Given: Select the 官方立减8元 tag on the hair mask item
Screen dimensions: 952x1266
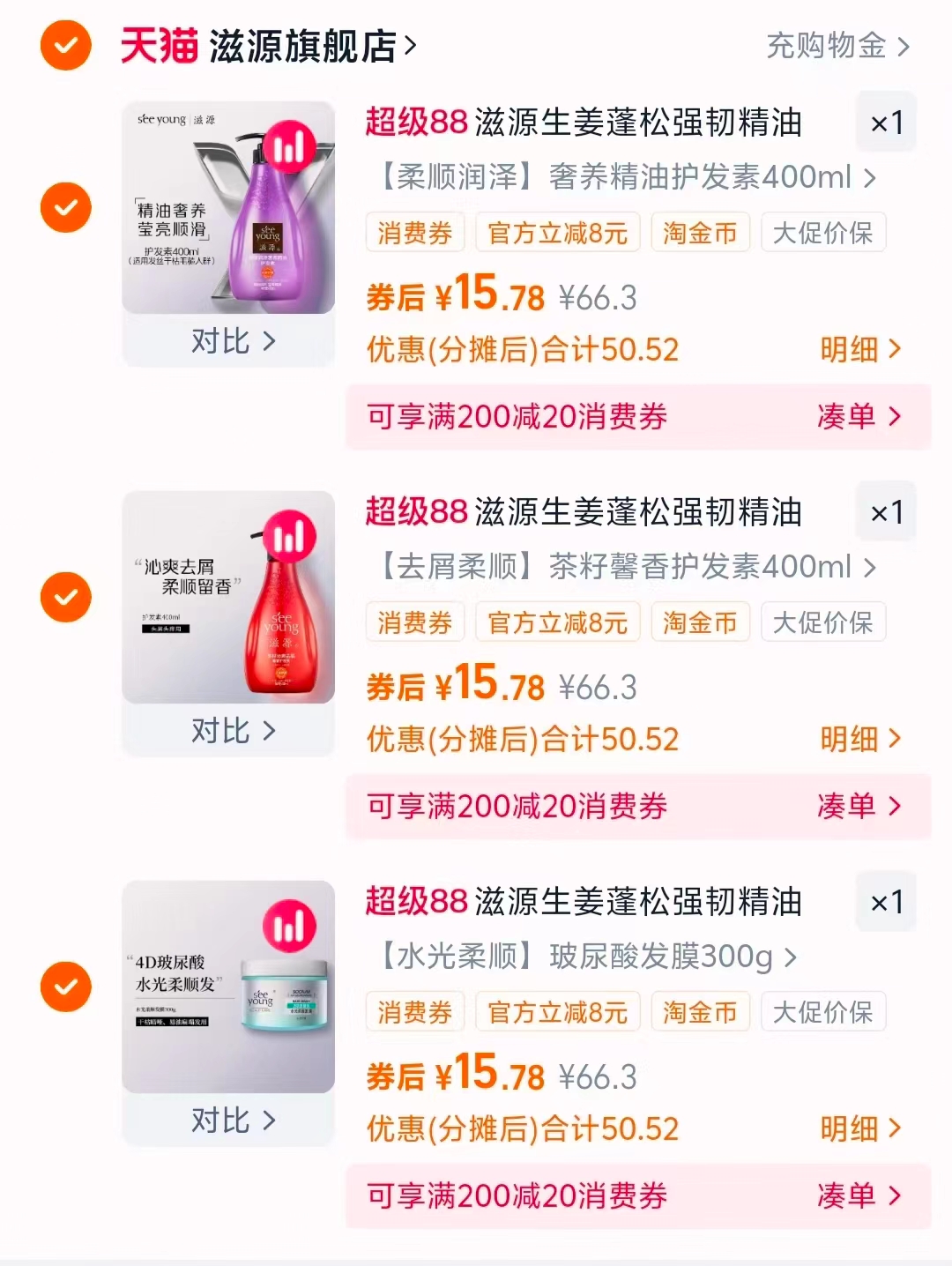Looking at the screenshot, I should pyautogui.click(x=557, y=1011).
